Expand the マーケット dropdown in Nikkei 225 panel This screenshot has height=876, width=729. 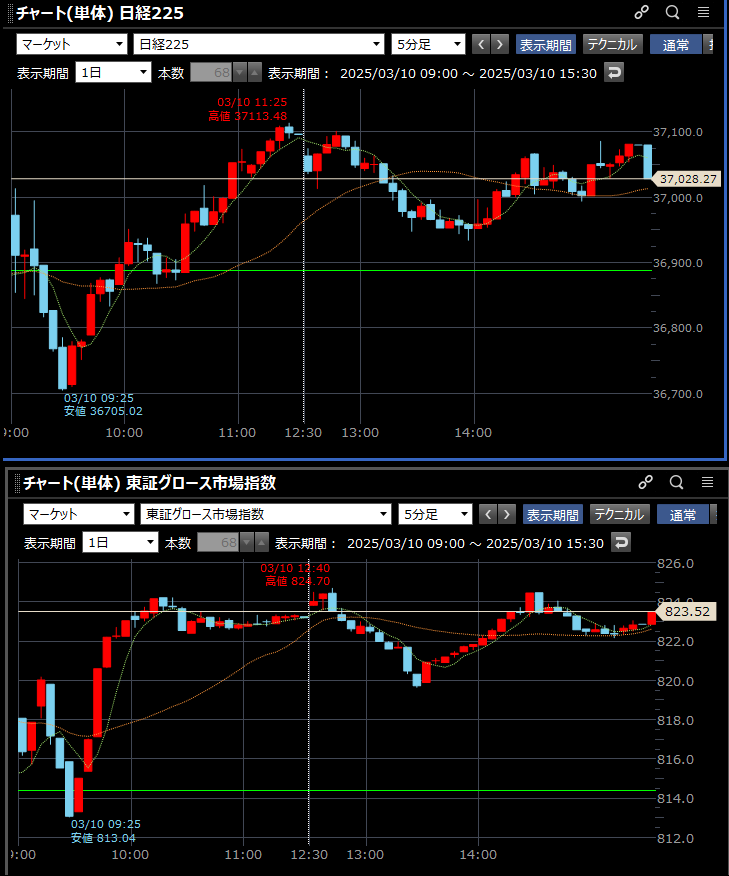(72, 44)
